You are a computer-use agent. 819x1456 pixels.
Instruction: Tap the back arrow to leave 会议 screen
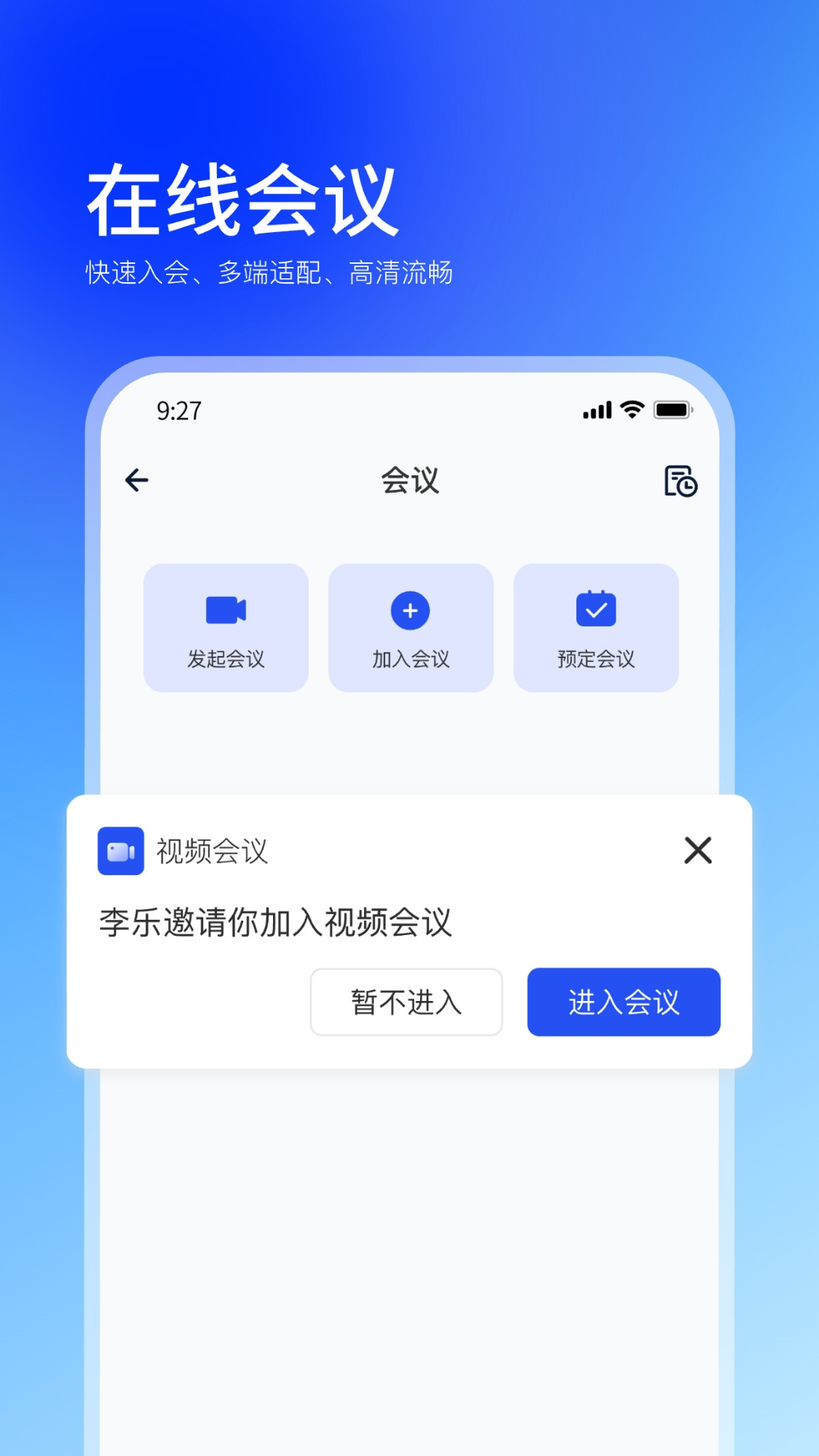pyautogui.click(x=136, y=480)
